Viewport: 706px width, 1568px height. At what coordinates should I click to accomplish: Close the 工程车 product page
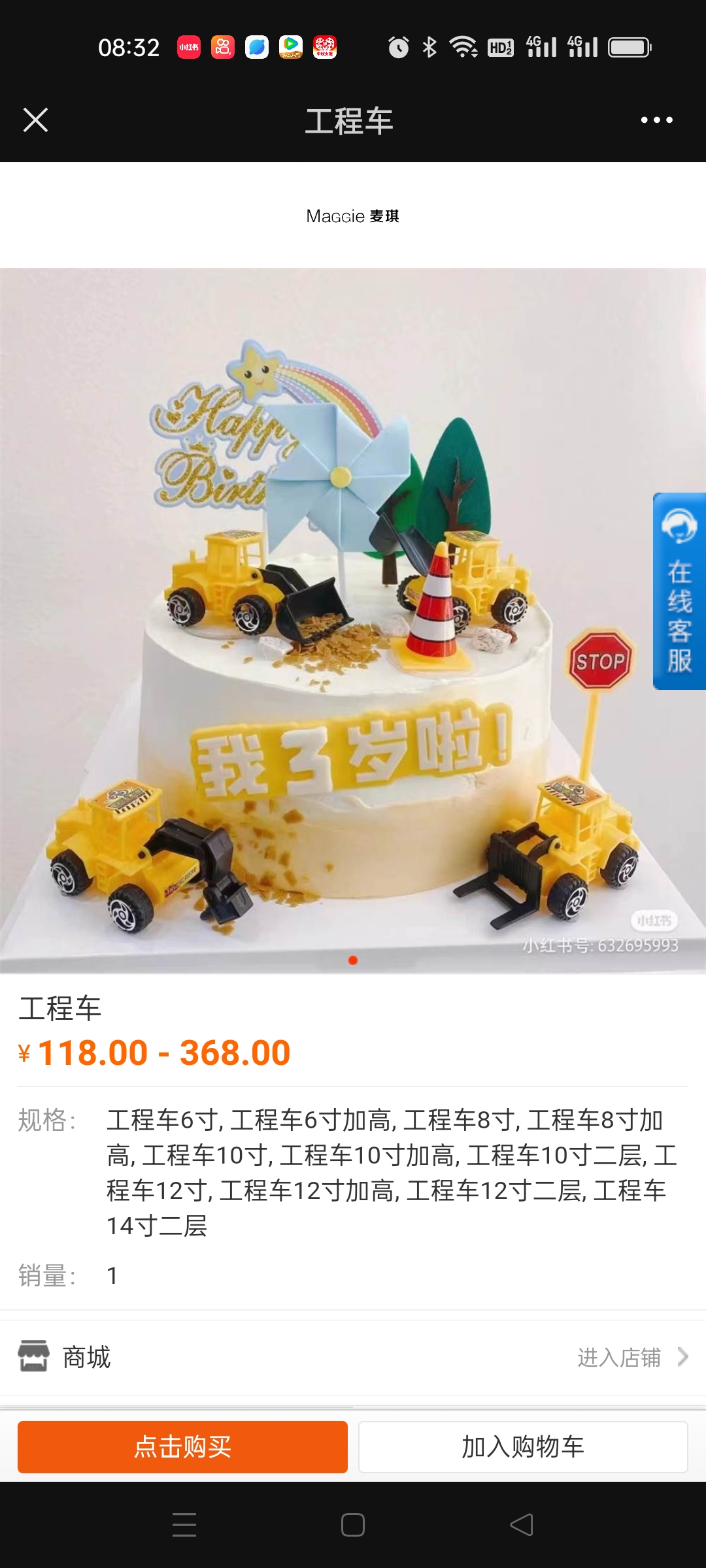coord(35,120)
